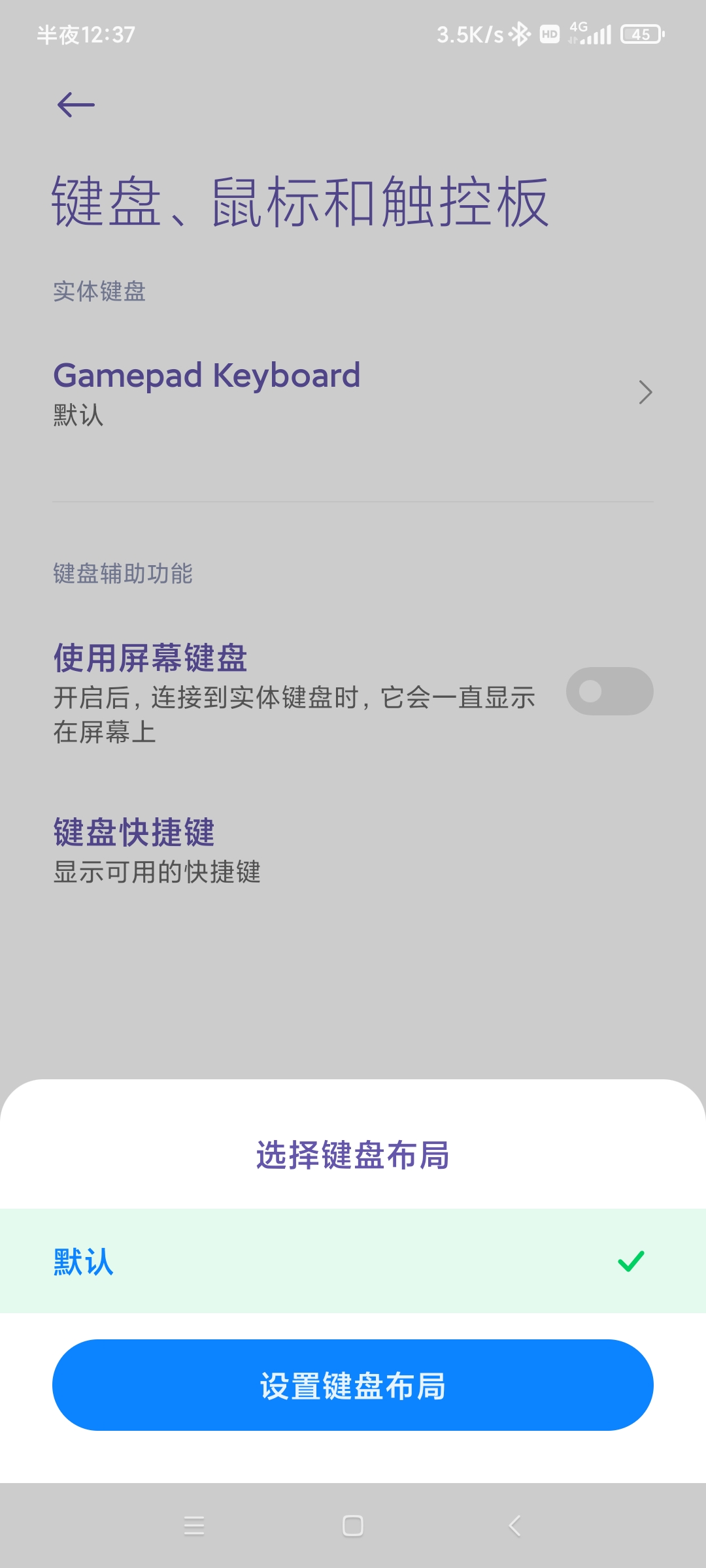Open Gamepad Keyboard settings row

pyautogui.click(x=353, y=392)
